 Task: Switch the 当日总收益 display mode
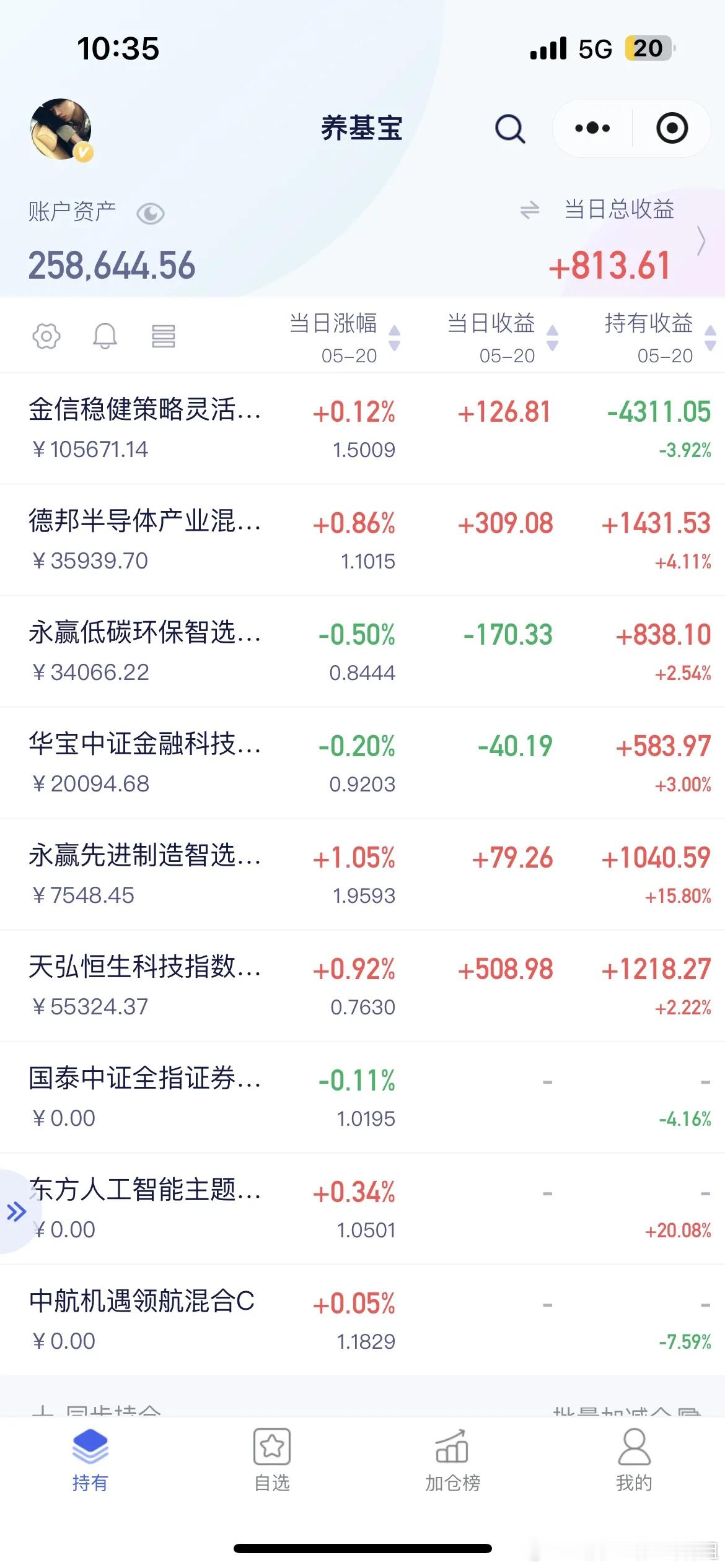(x=530, y=210)
